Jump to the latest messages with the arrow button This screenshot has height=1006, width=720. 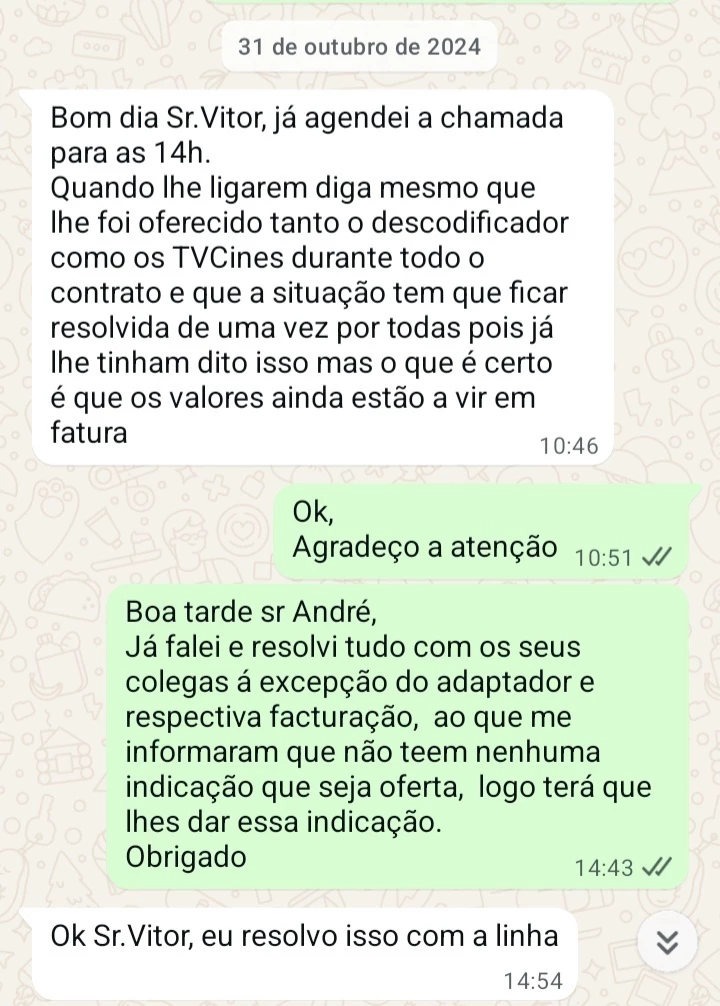(x=669, y=943)
